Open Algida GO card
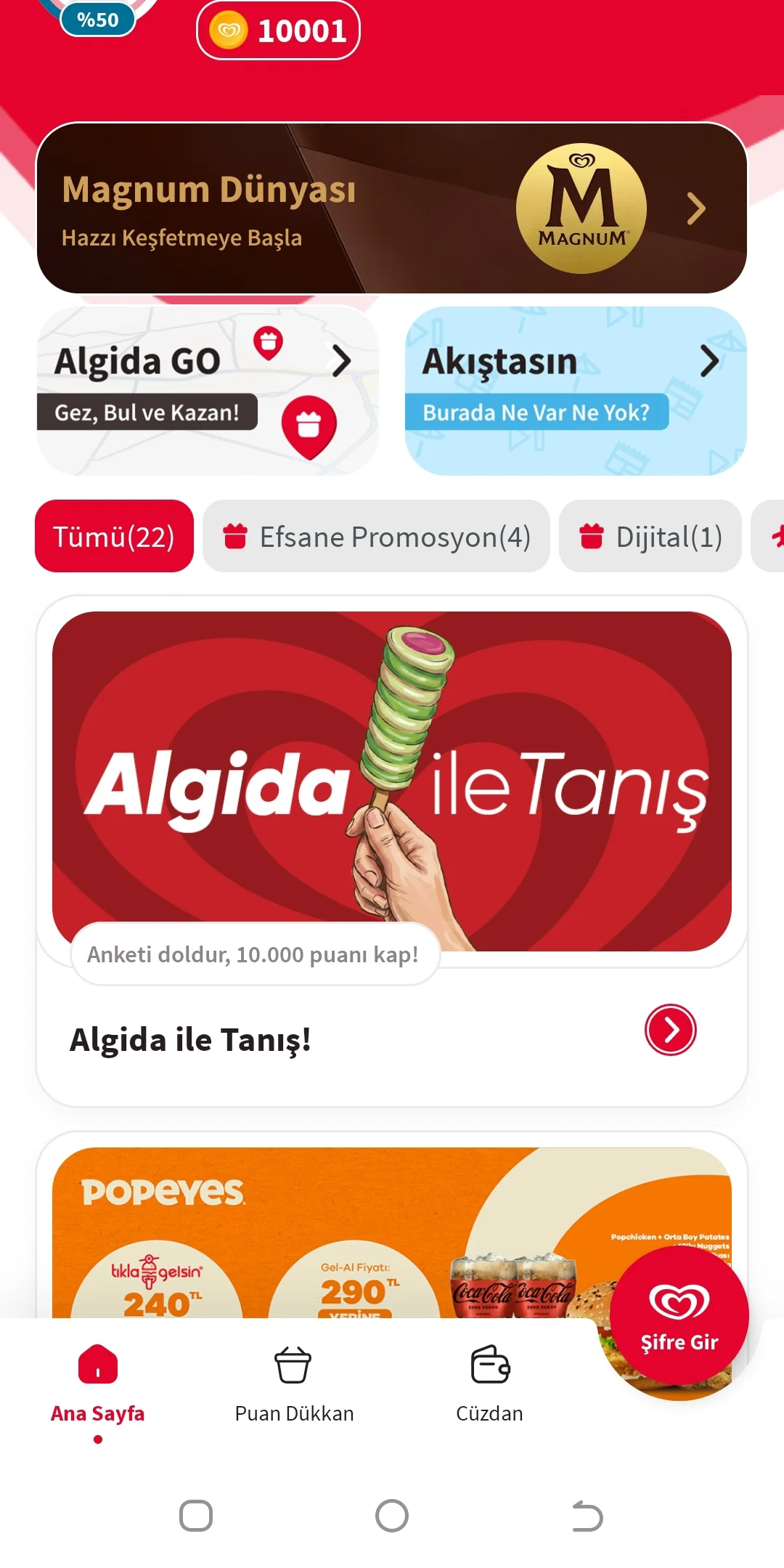The image size is (784, 1568). click(x=207, y=390)
